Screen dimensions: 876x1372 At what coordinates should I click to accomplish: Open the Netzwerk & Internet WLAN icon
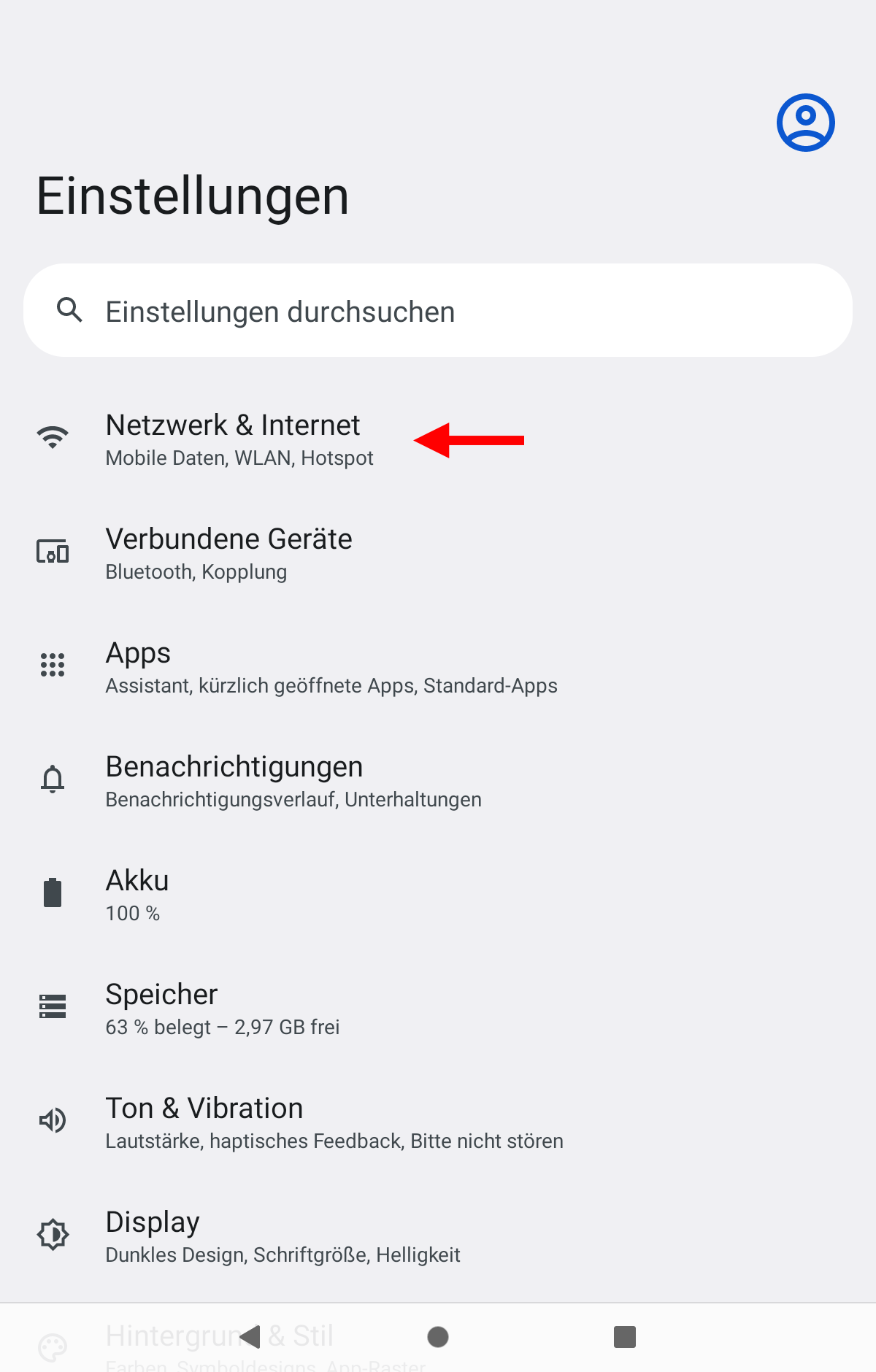click(52, 436)
